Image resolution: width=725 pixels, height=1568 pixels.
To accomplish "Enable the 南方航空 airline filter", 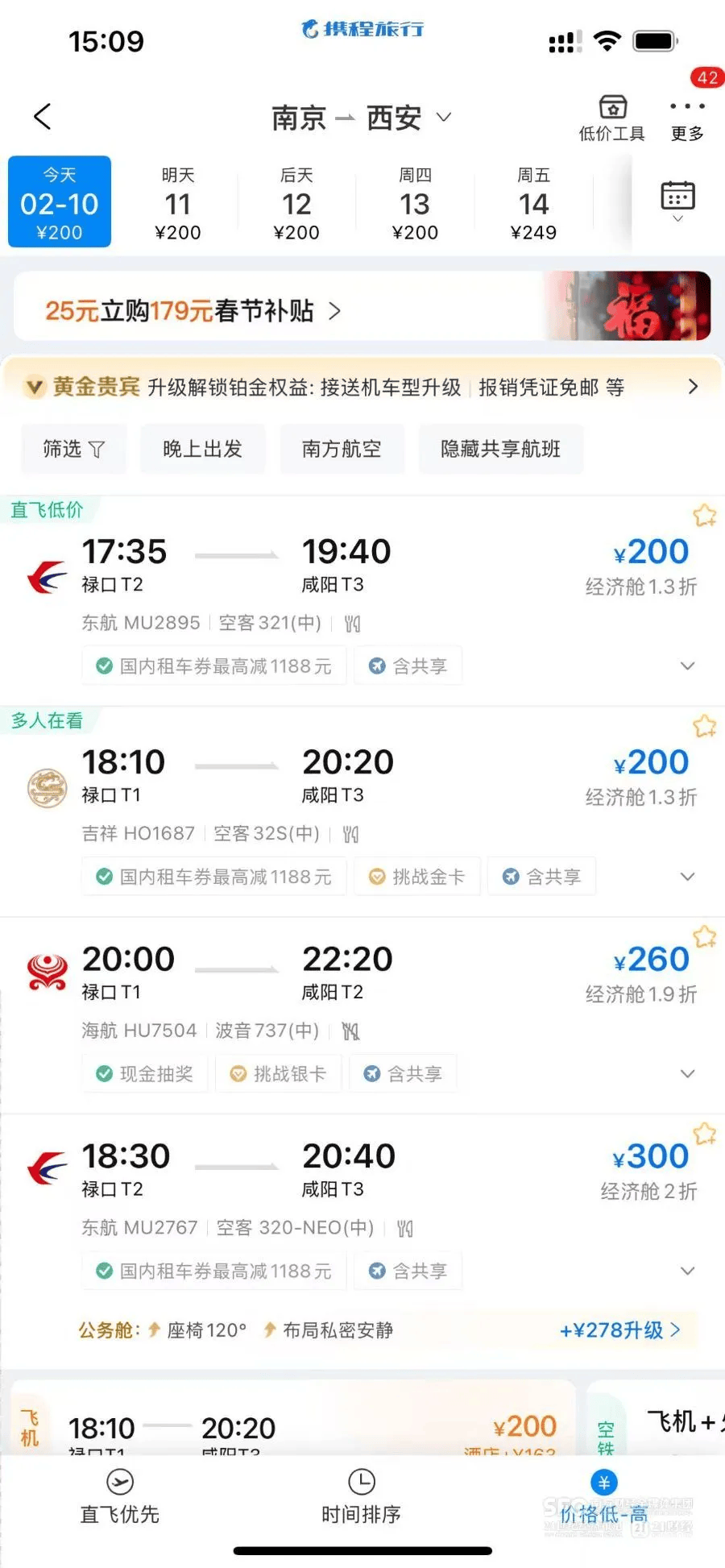I will 342,449.
